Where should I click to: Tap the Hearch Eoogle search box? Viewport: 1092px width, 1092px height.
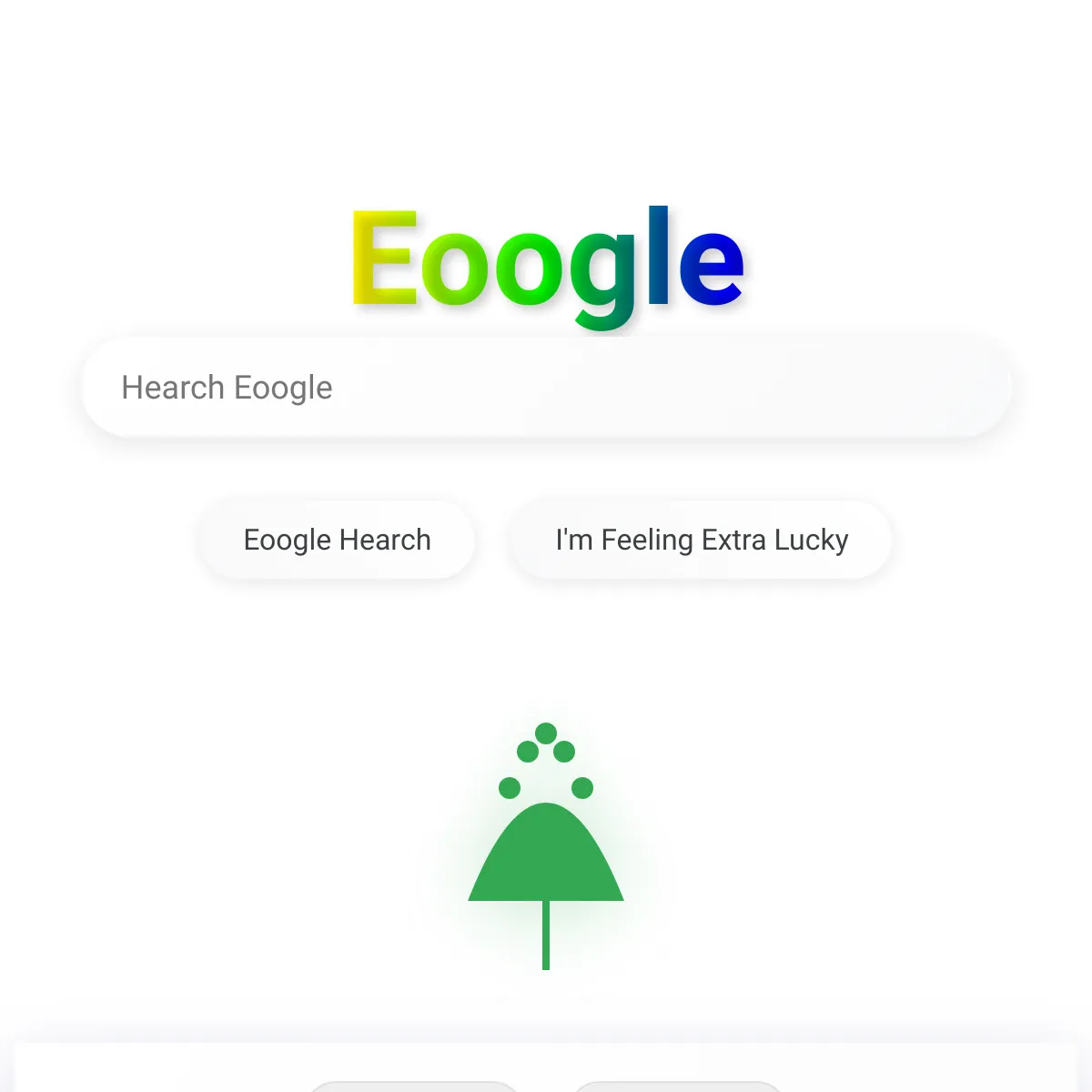(546, 388)
